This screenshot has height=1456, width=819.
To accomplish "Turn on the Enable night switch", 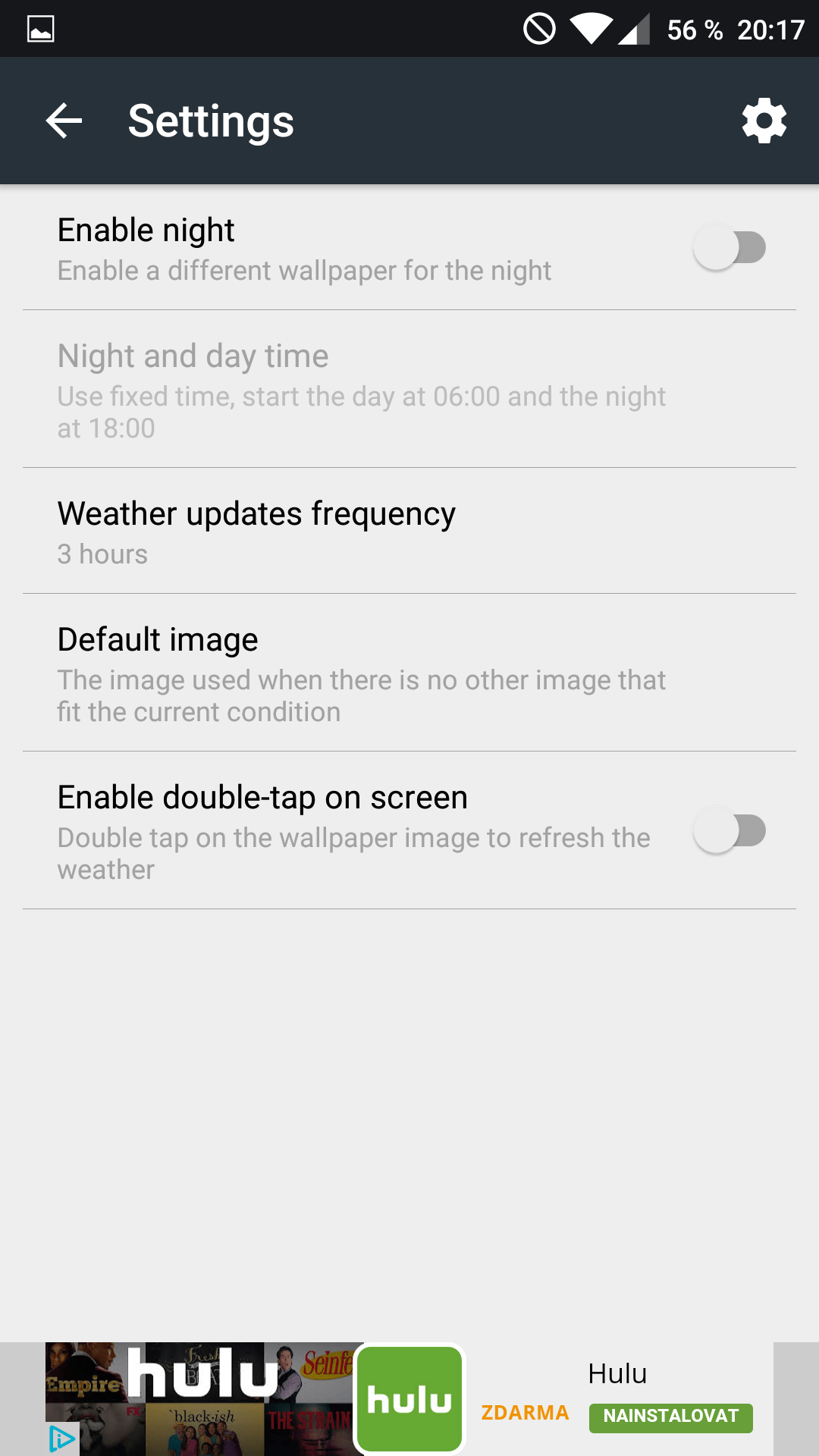I will (730, 247).
